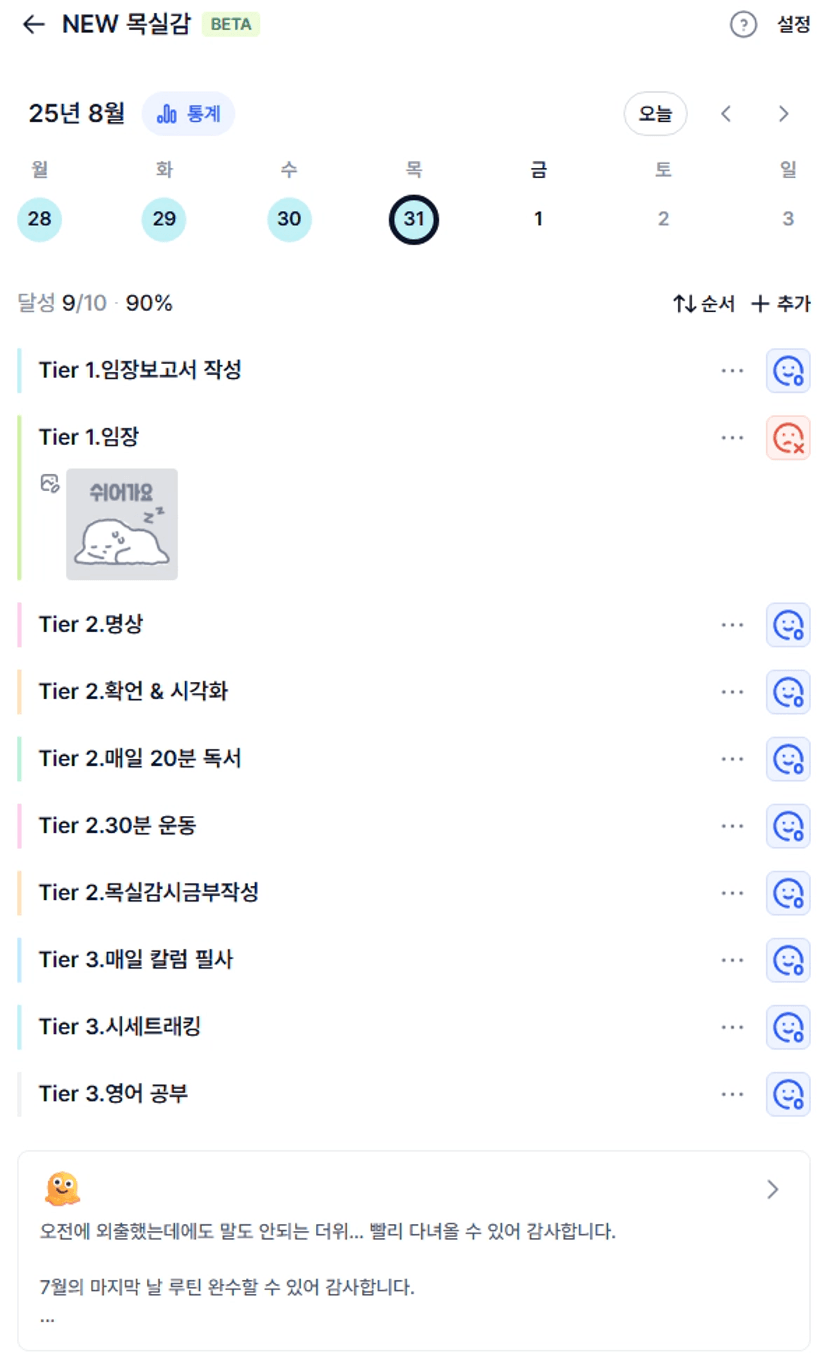Open the 통계 statistics chip

[189, 114]
